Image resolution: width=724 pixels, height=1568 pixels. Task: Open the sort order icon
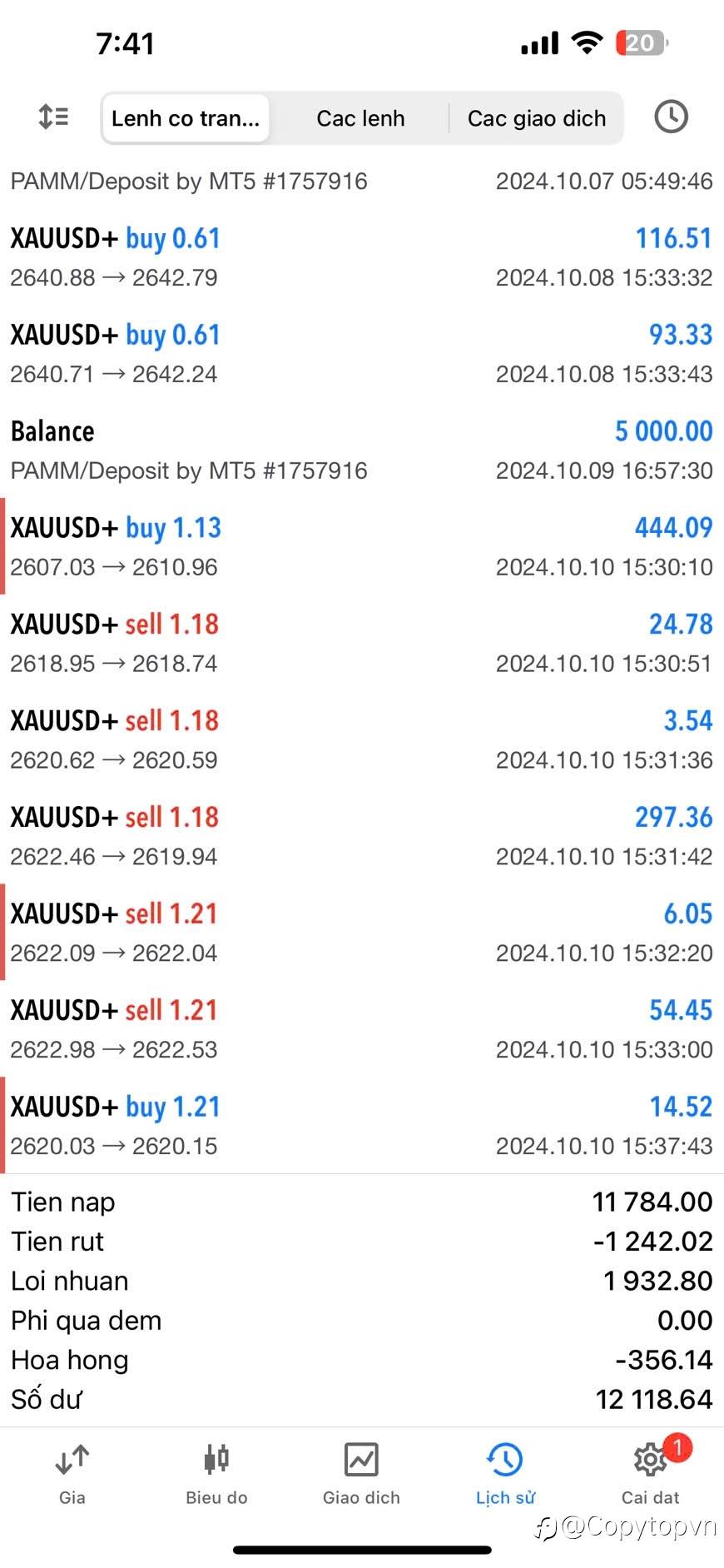pyautogui.click(x=54, y=117)
